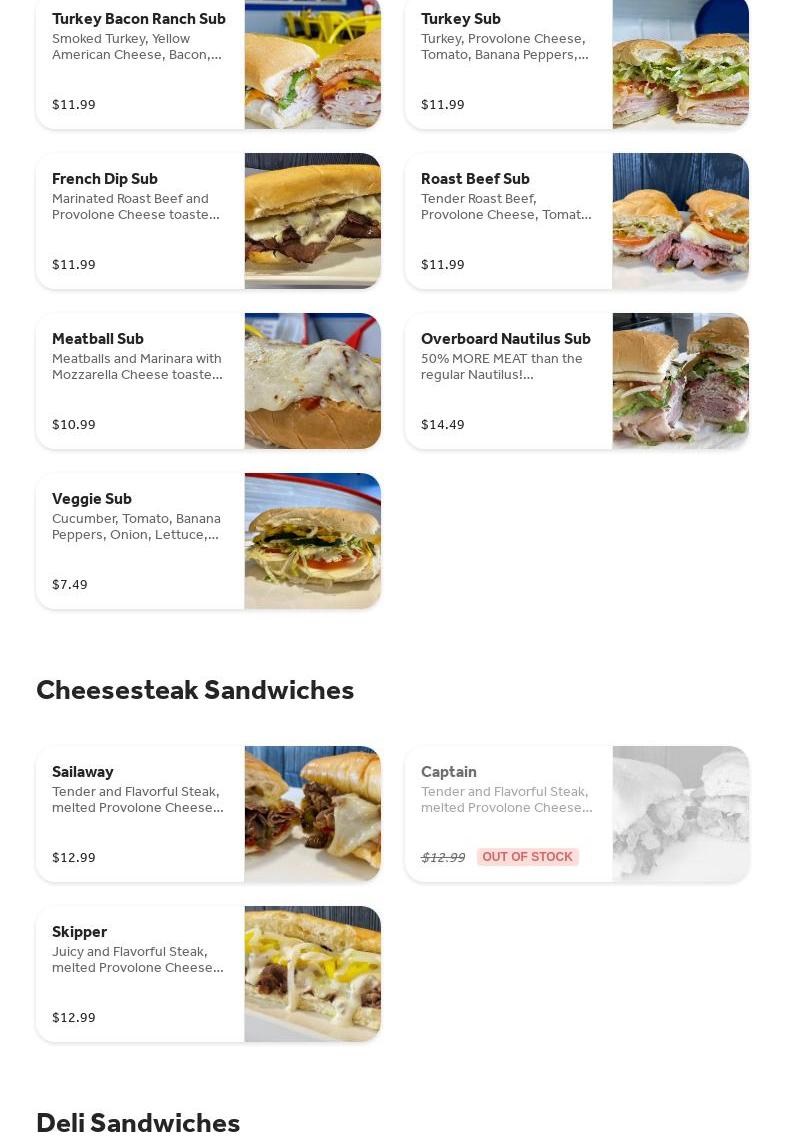Select the Turkey Sub card
The width and height of the screenshot is (785, 1148).
[x=576, y=62]
